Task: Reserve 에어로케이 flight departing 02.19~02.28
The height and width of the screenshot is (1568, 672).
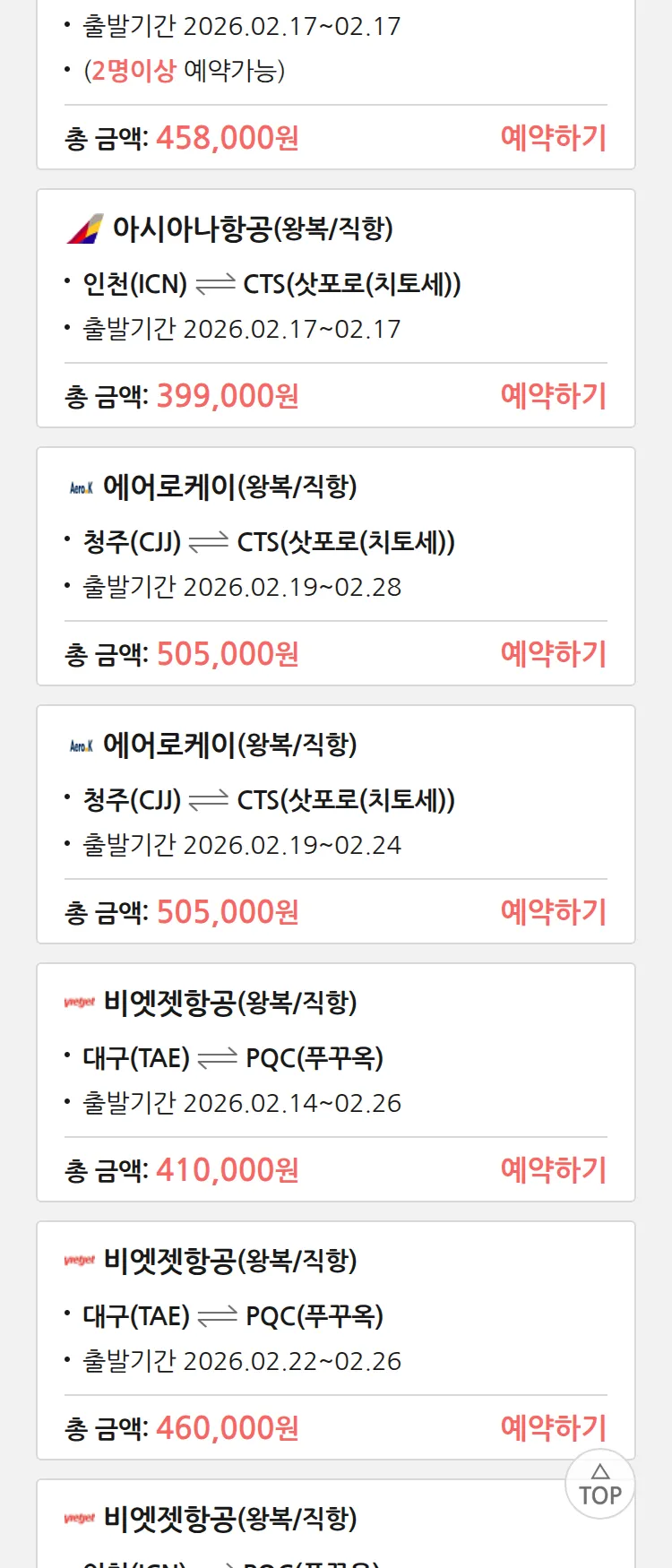Action: tap(553, 654)
